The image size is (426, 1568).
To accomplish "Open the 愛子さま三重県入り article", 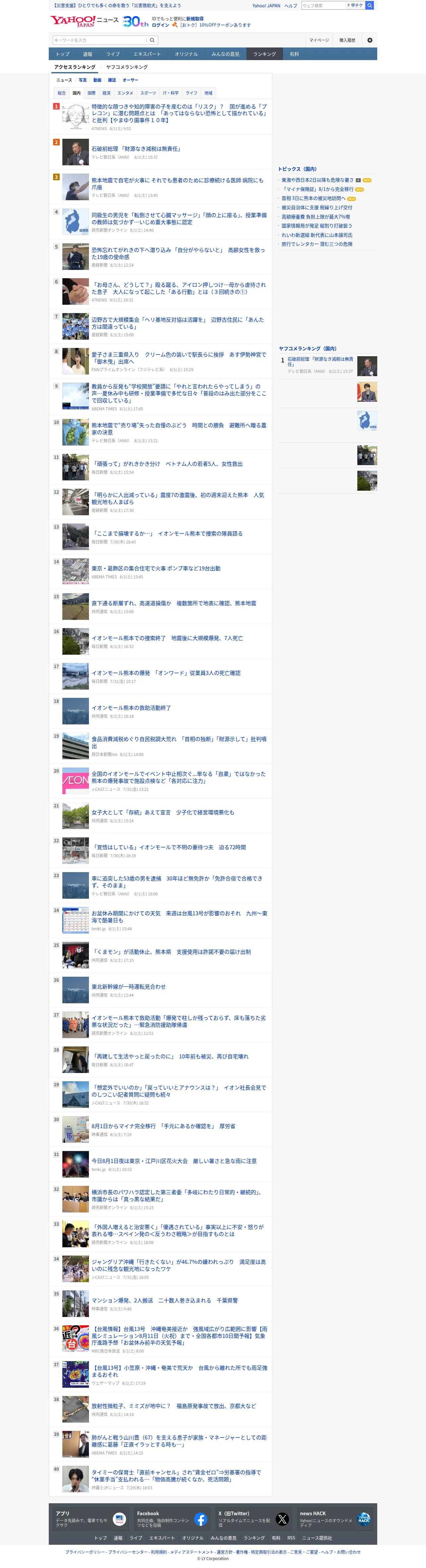I will pos(178,358).
